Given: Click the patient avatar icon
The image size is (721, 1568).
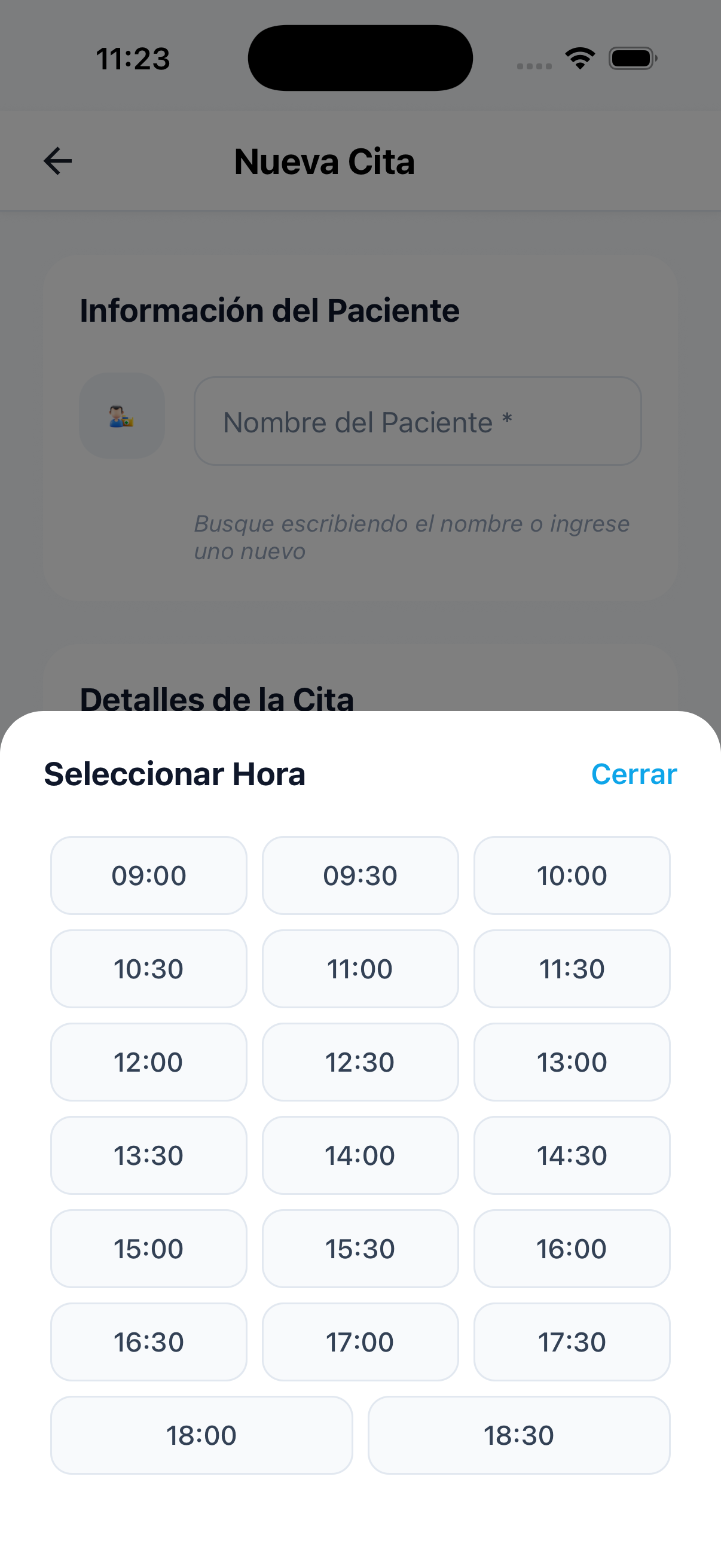Looking at the screenshot, I should [x=121, y=417].
